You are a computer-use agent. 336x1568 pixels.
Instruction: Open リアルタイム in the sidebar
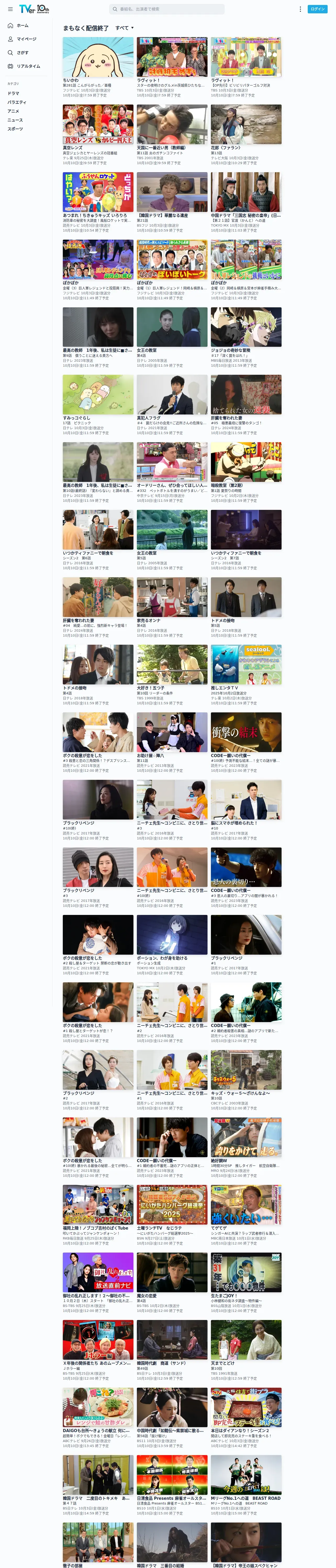pos(24,66)
